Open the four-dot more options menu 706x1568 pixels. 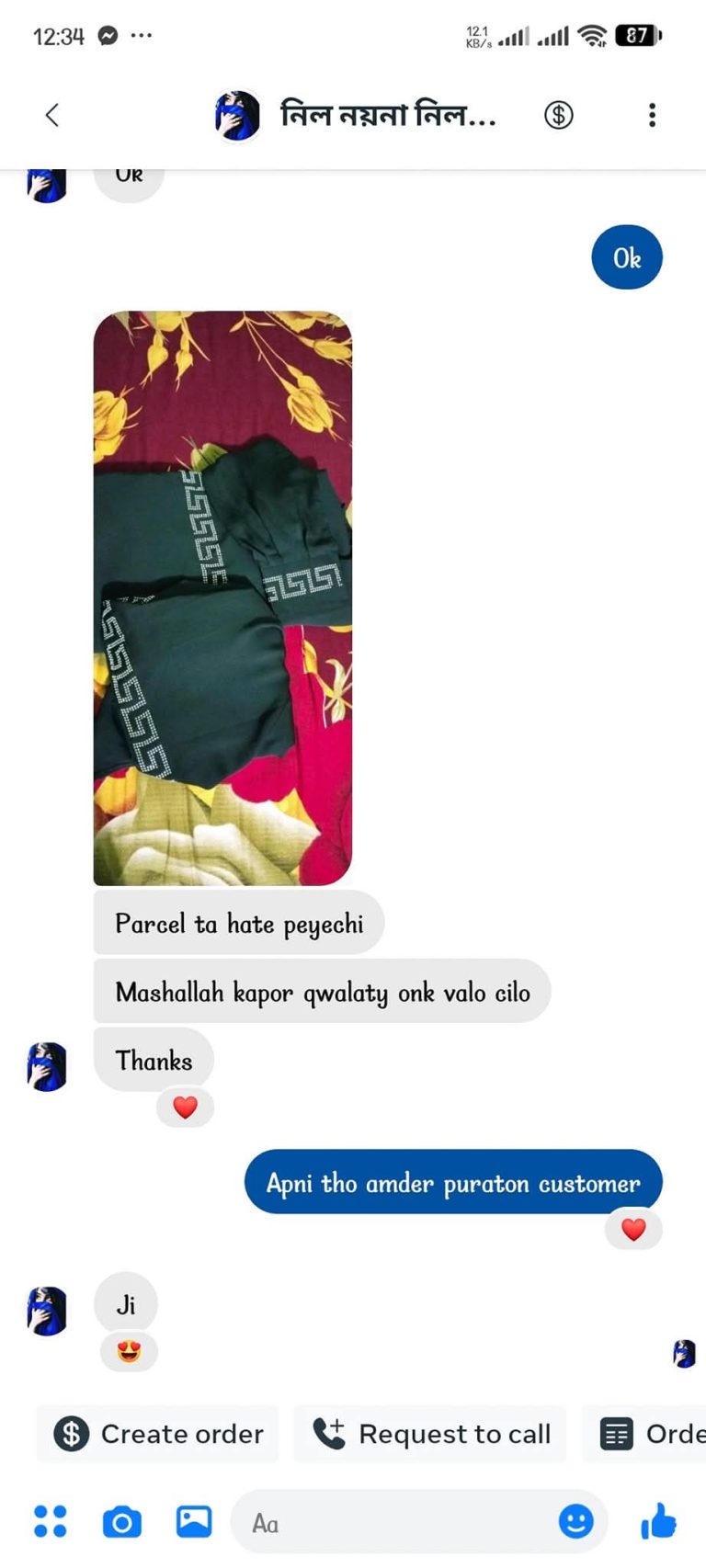pos(50,1521)
